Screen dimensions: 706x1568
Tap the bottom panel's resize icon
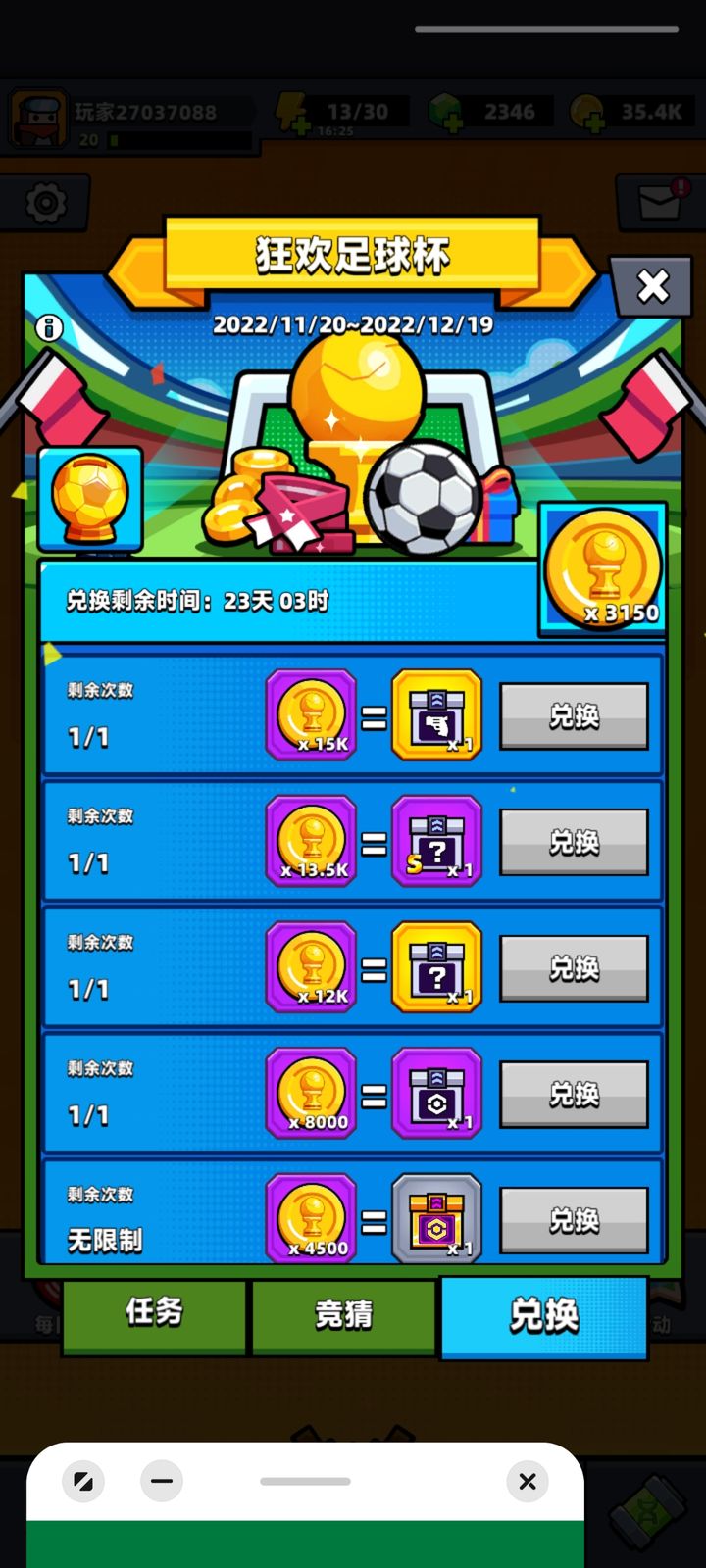pos(83,1481)
